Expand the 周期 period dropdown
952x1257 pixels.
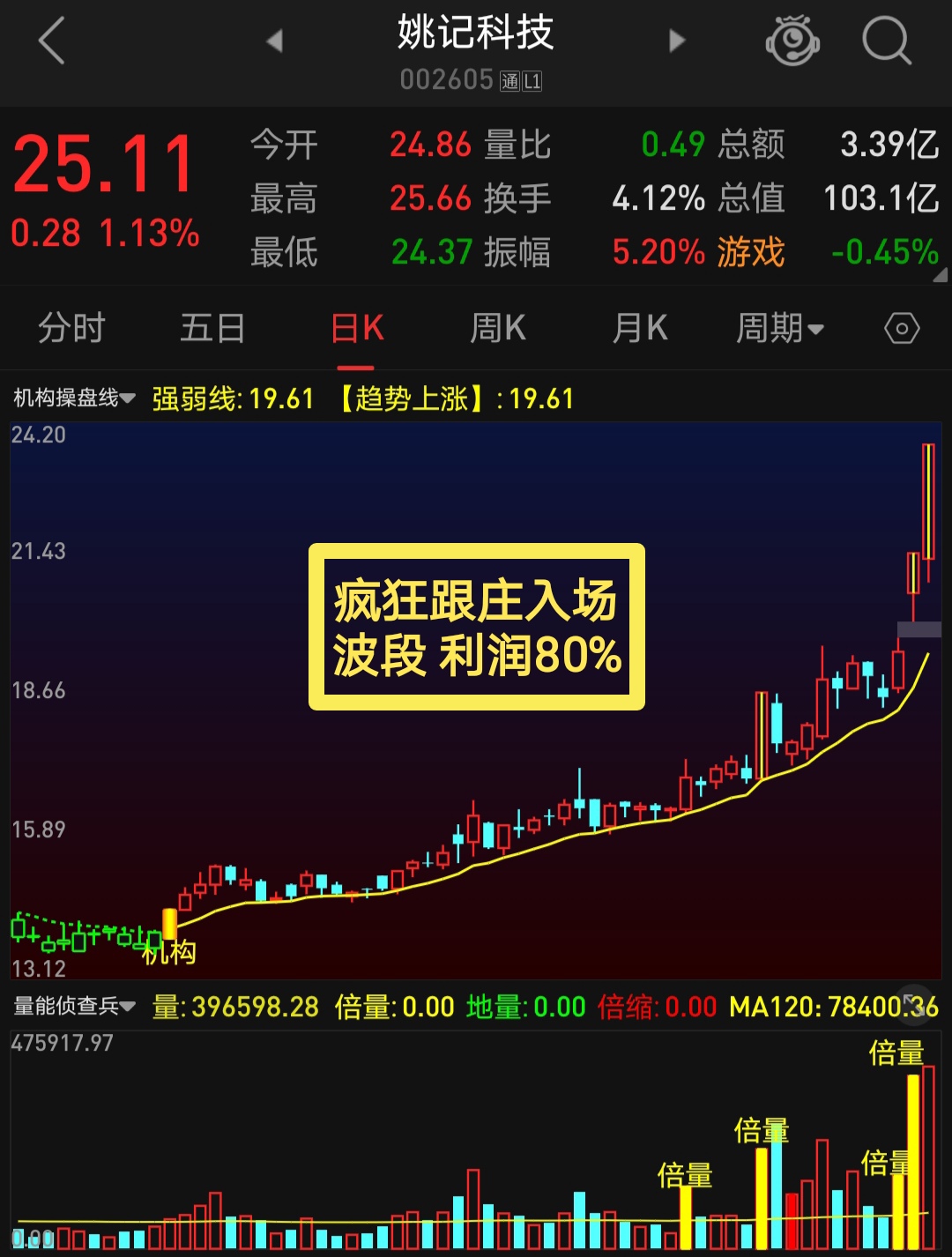(780, 329)
